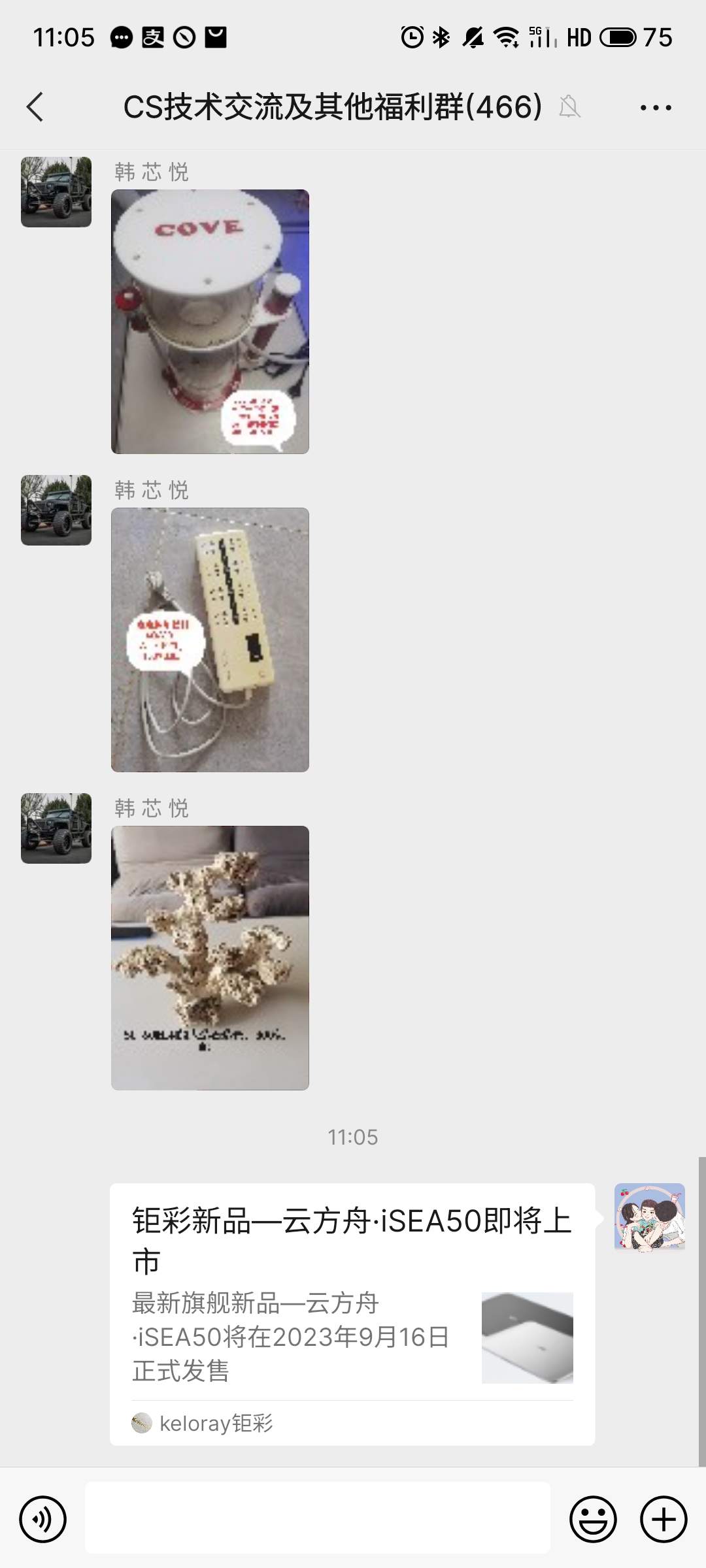The image size is (706, 1568).
Task: Open the iSEA50 article link card
Action: [x=352, y=1313]
